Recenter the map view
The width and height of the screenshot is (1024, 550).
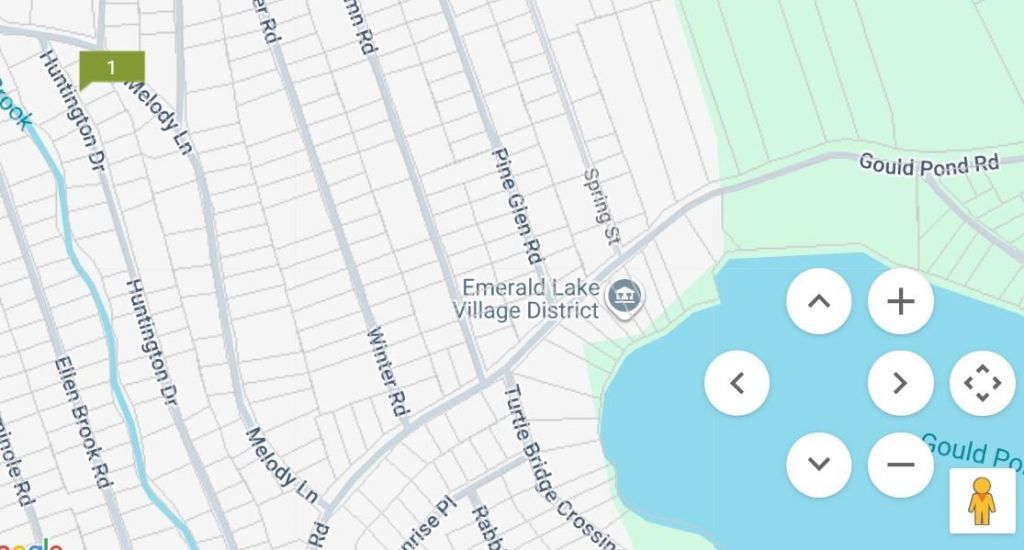pos(982,383)
